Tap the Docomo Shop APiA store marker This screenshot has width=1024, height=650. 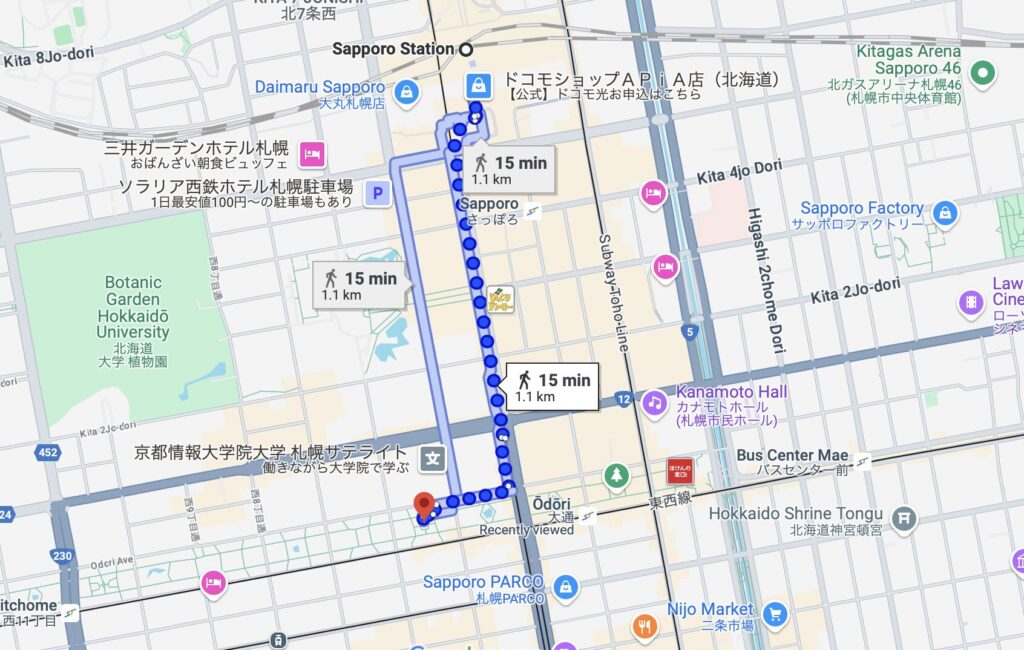[479, 86]
